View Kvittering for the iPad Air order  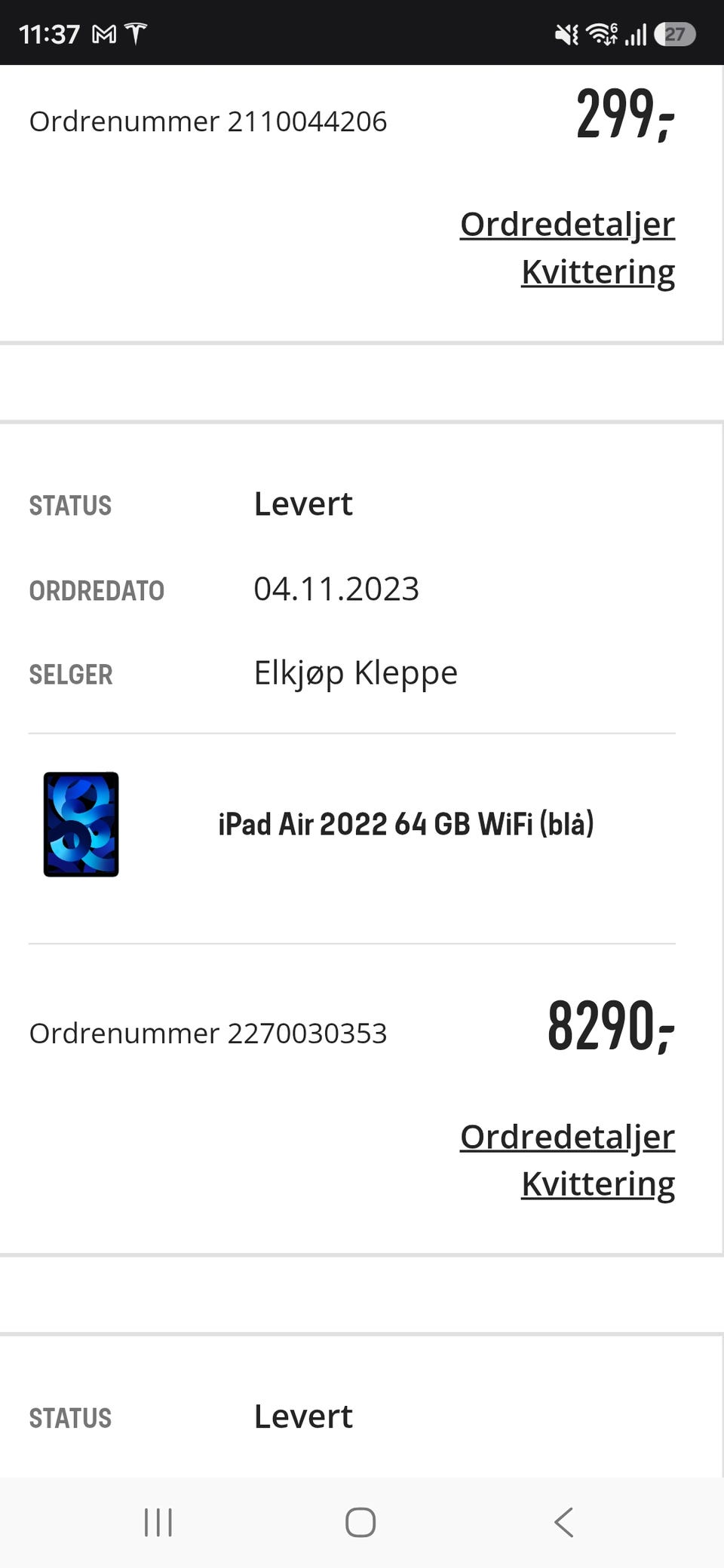(x=598, y=1184)
